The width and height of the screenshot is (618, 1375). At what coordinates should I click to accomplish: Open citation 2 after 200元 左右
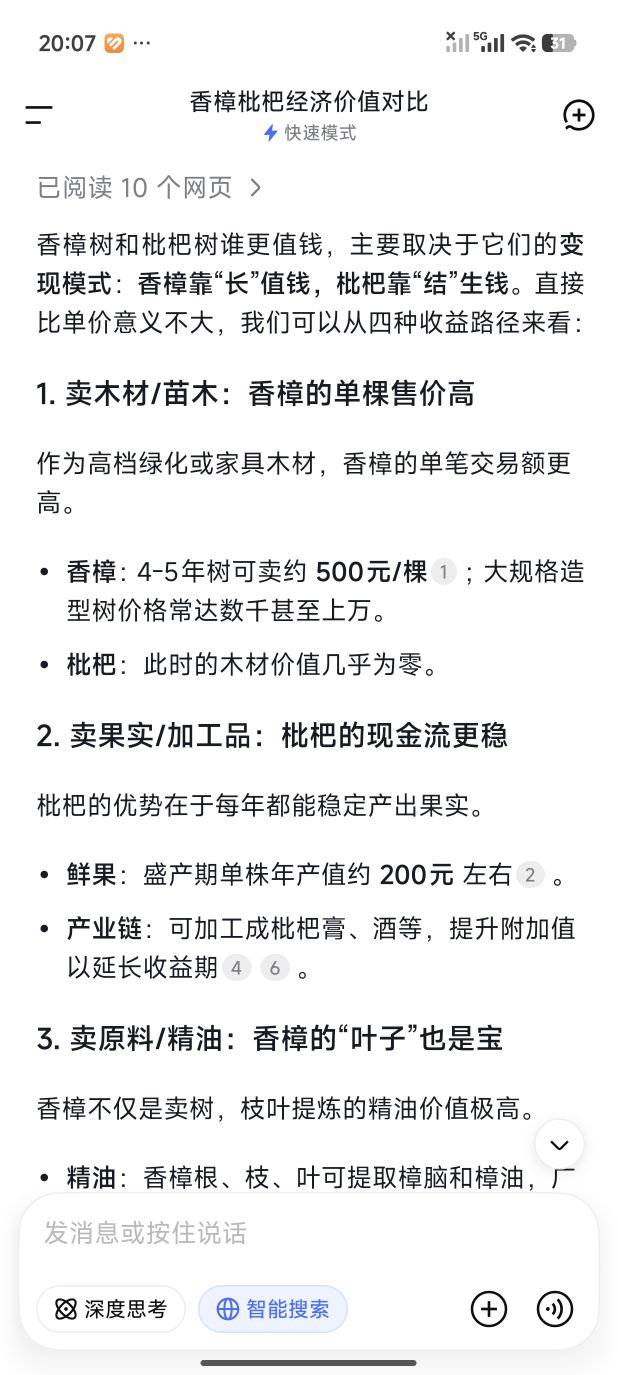click(529, 876)
